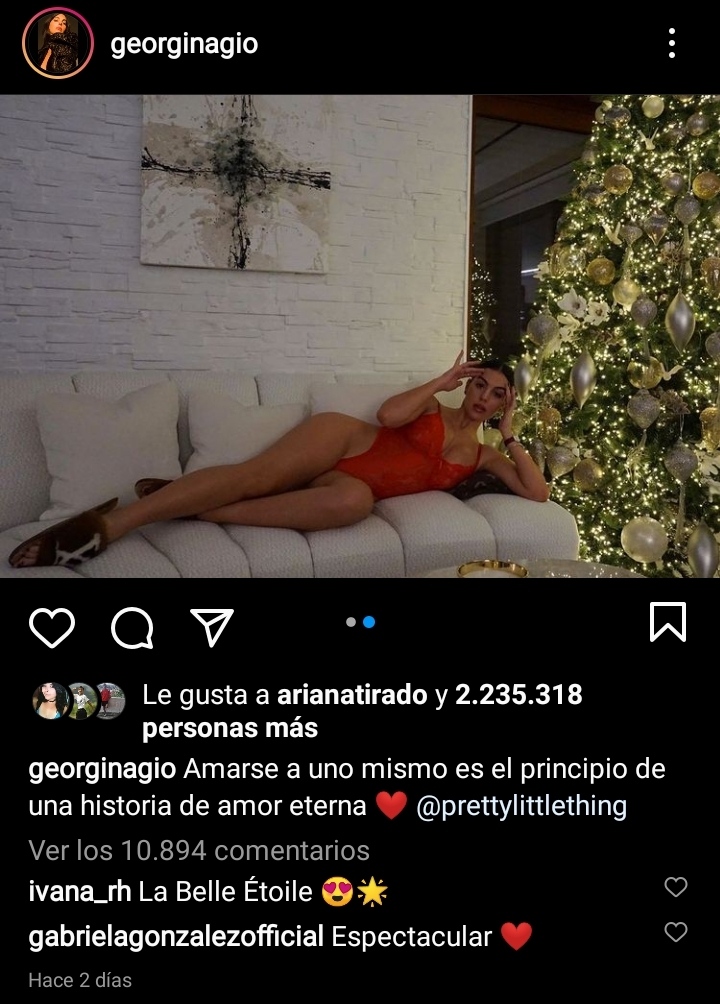
Task: Like this post with the heart icon
Action: pyautogui.click(x=51, y=626)
